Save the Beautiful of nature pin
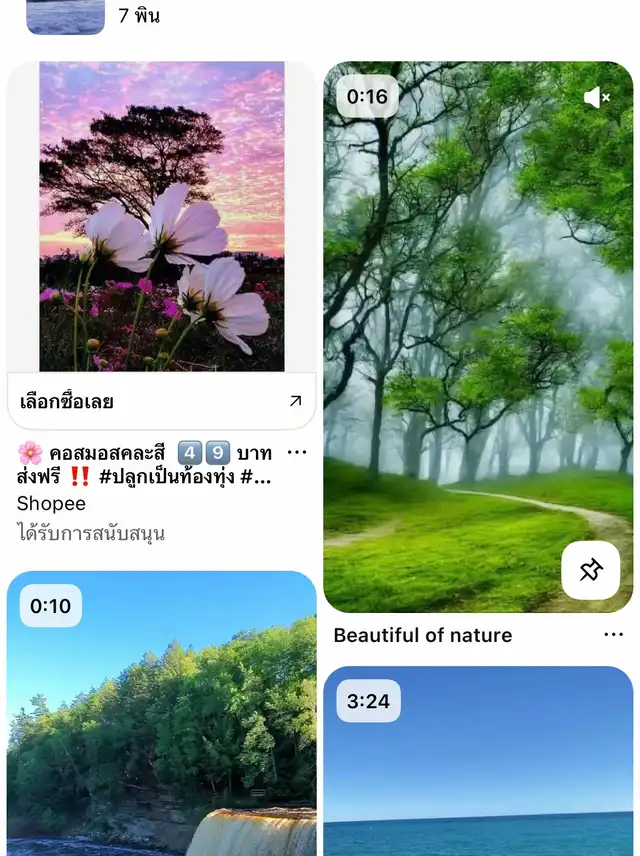This screenshot has width=640, height=856. pos(590,571)
